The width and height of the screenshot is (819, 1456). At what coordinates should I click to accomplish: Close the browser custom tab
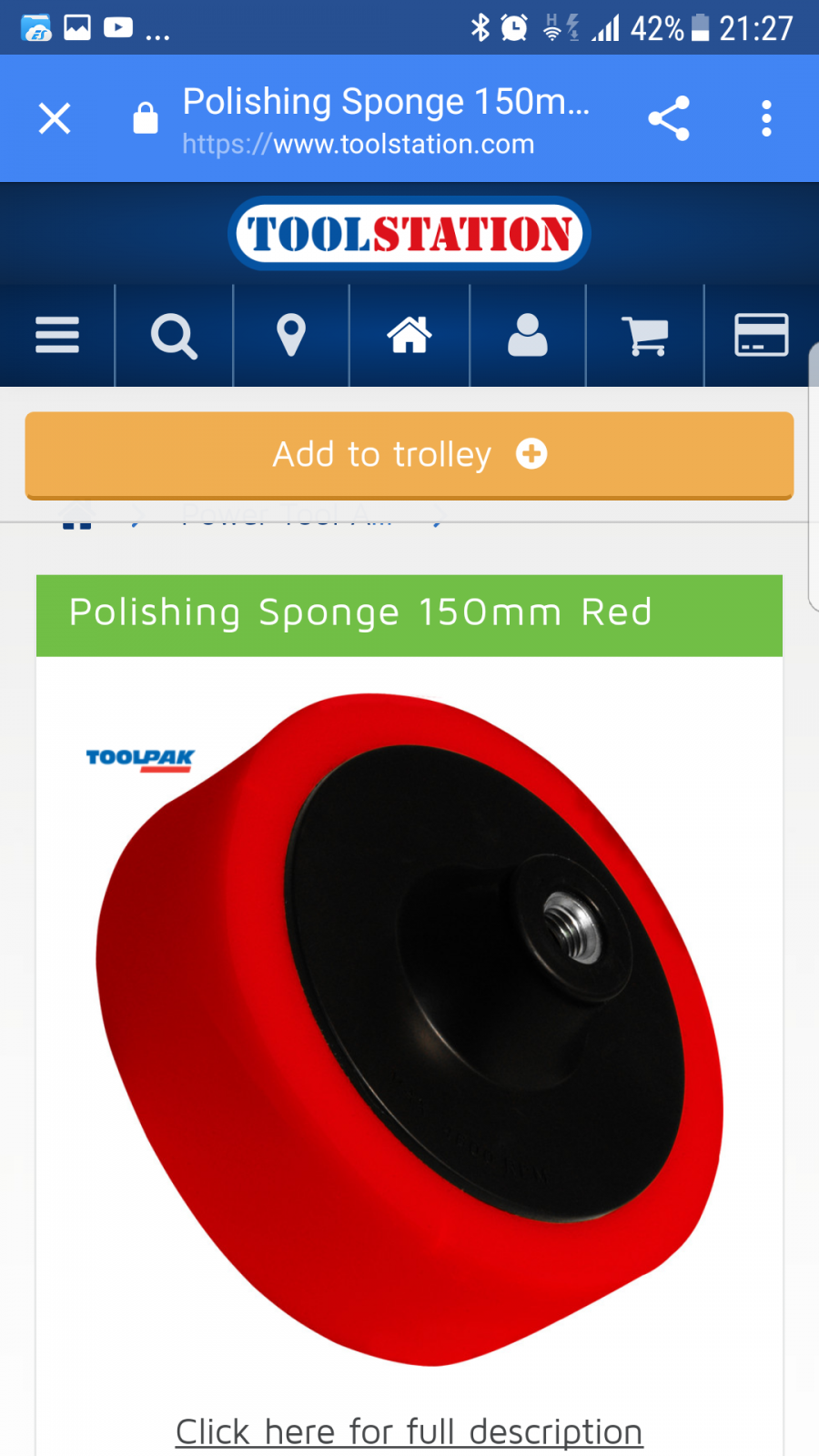pos(55,118)
